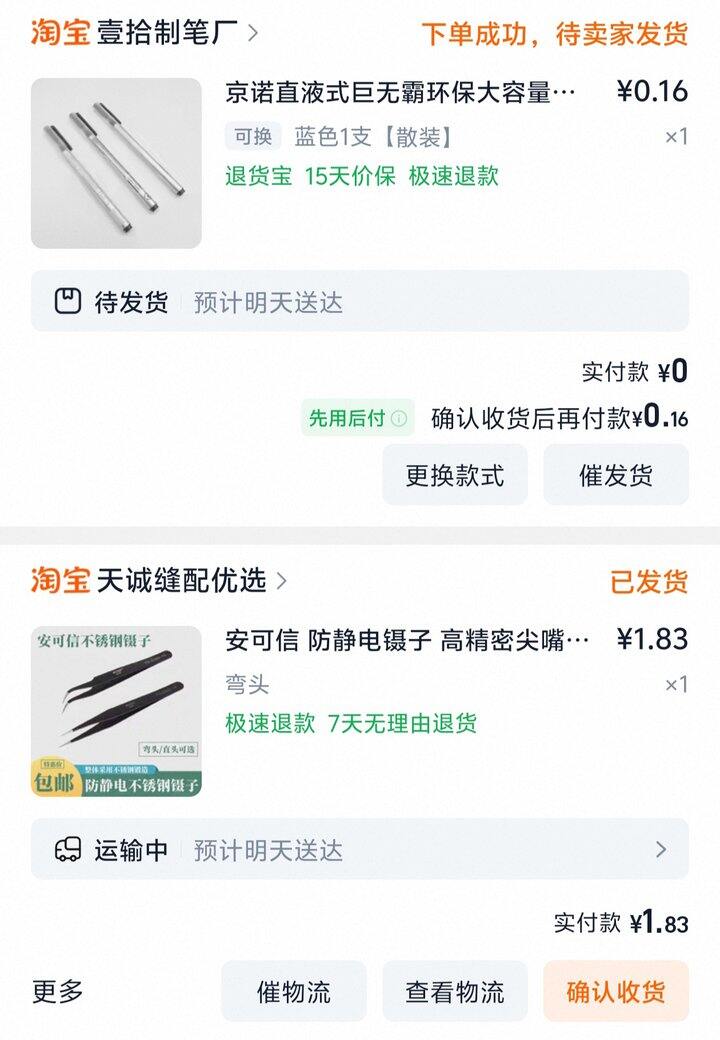The image size is (720, 1040).
Task: Tap the 催物流 button
Action: pyautogui.click(x=294, y=992)
